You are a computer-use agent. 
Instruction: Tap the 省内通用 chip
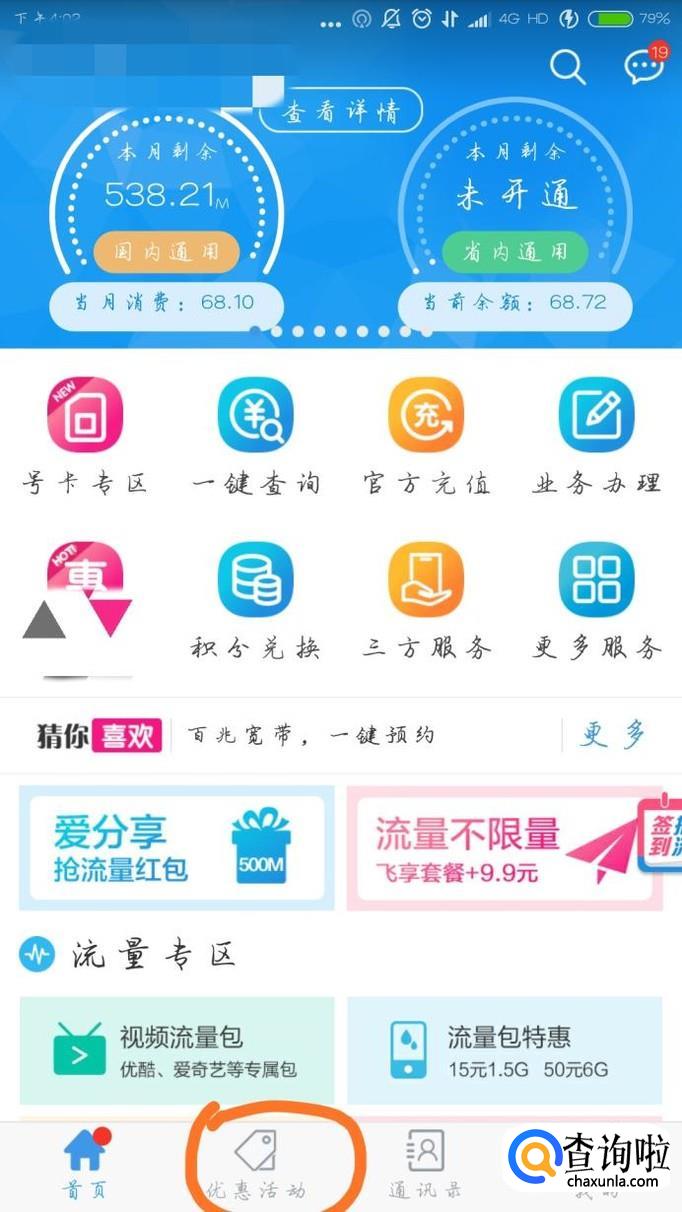514,252
